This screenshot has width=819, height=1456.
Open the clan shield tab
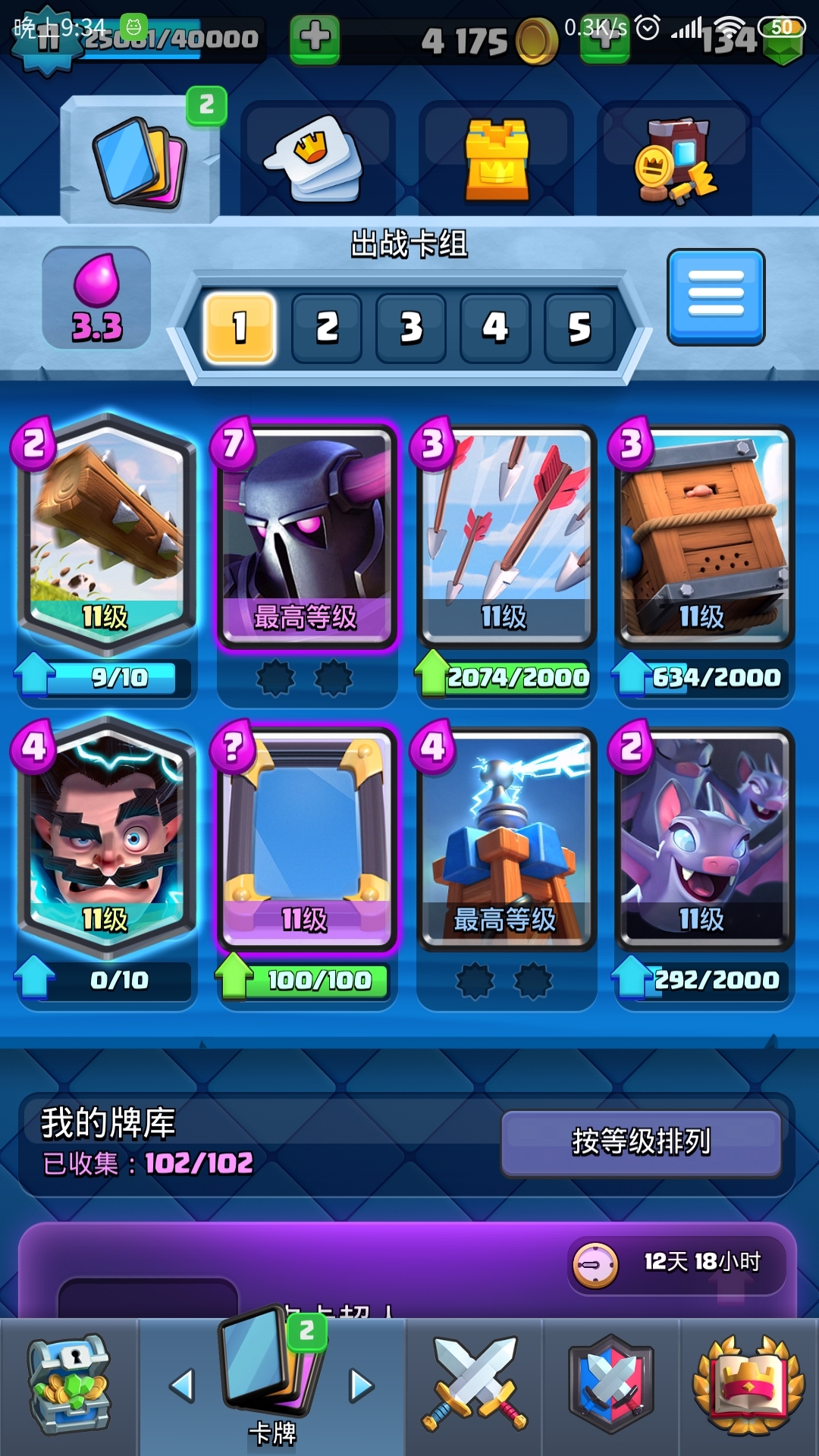coord(611,1386)
